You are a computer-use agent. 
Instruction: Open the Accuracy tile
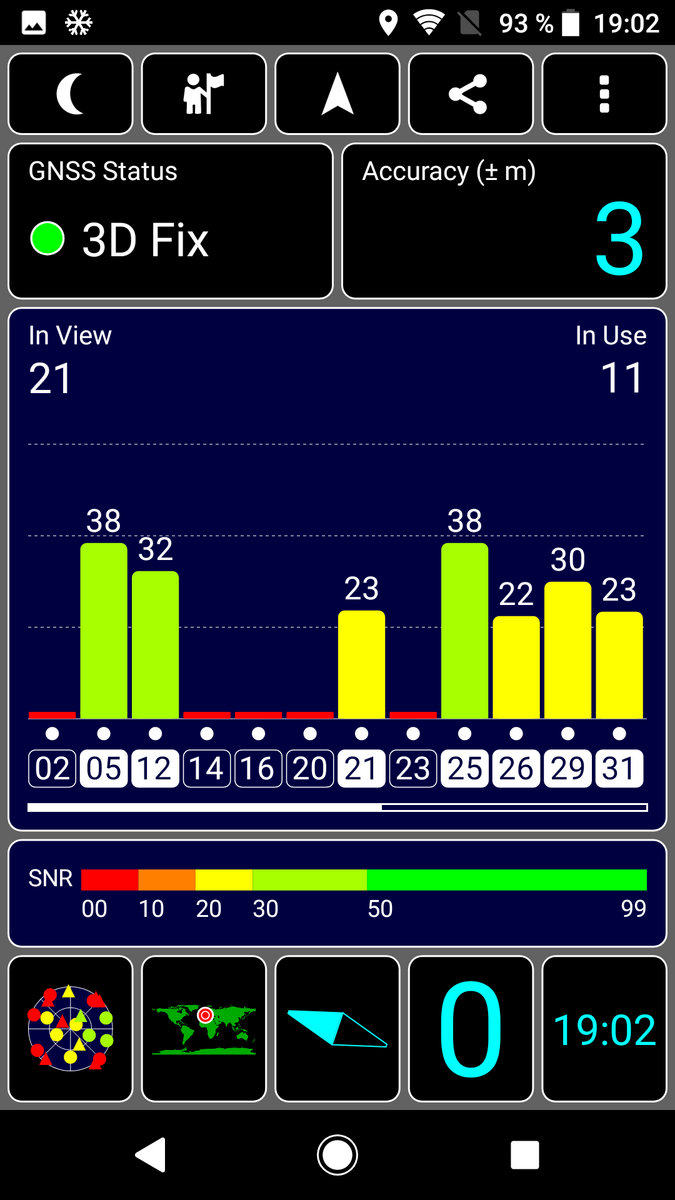[504, 221]
